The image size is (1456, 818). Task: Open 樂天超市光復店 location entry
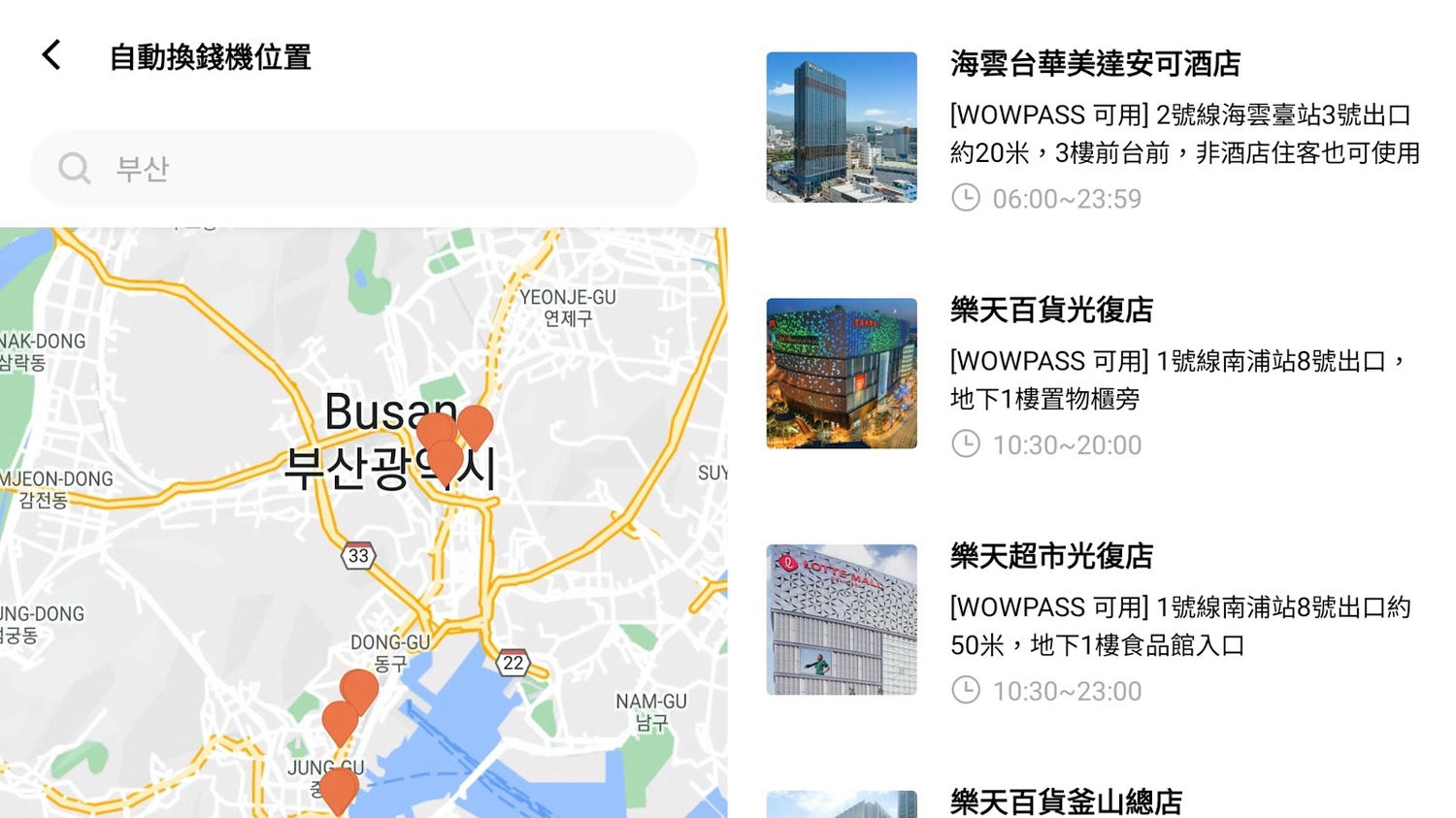[x=1051, y=557]
